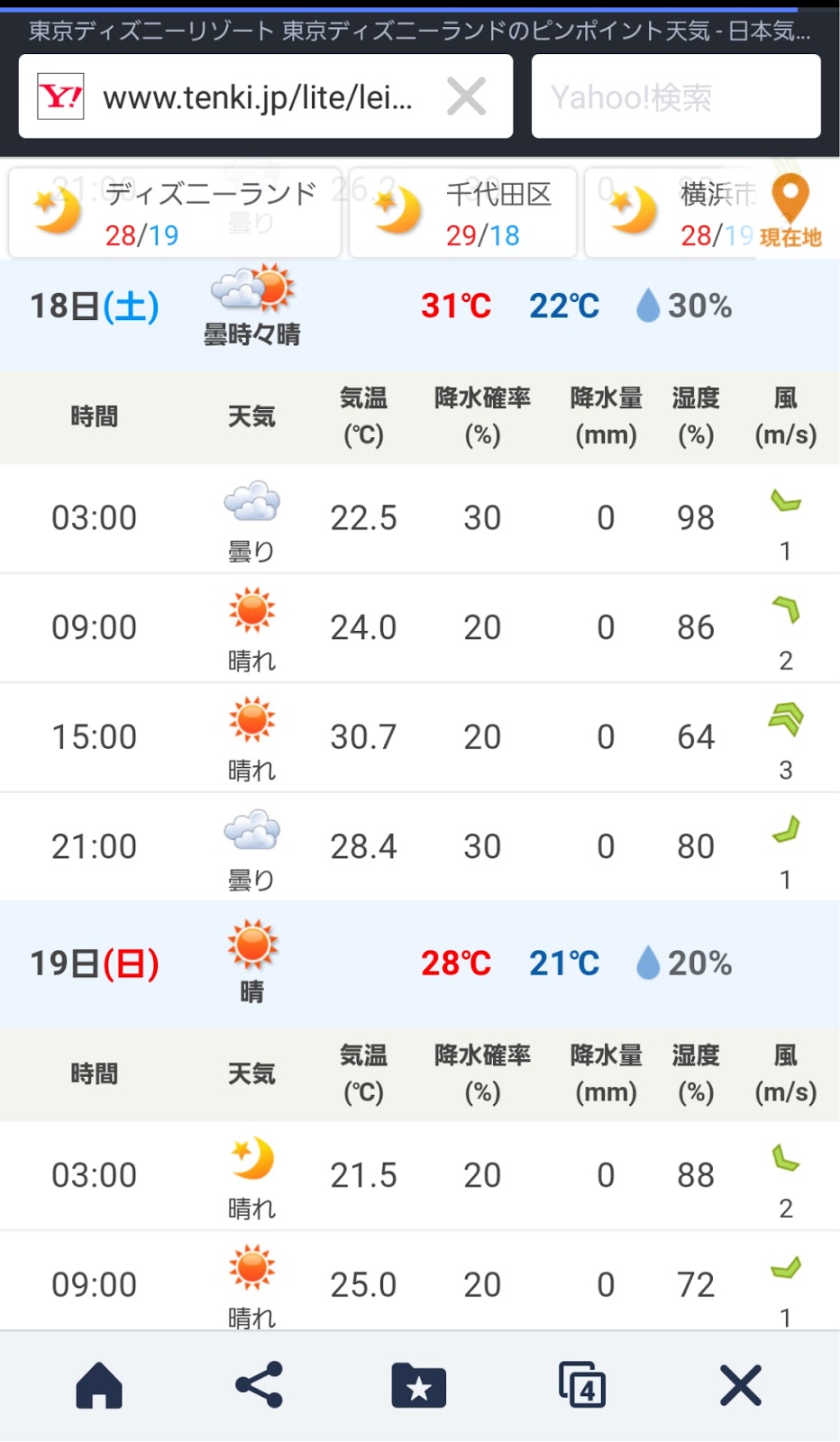Share this weather page
Image resolution: width=840 pixels, height=1442 pixels.
[x=259, y=1384]
